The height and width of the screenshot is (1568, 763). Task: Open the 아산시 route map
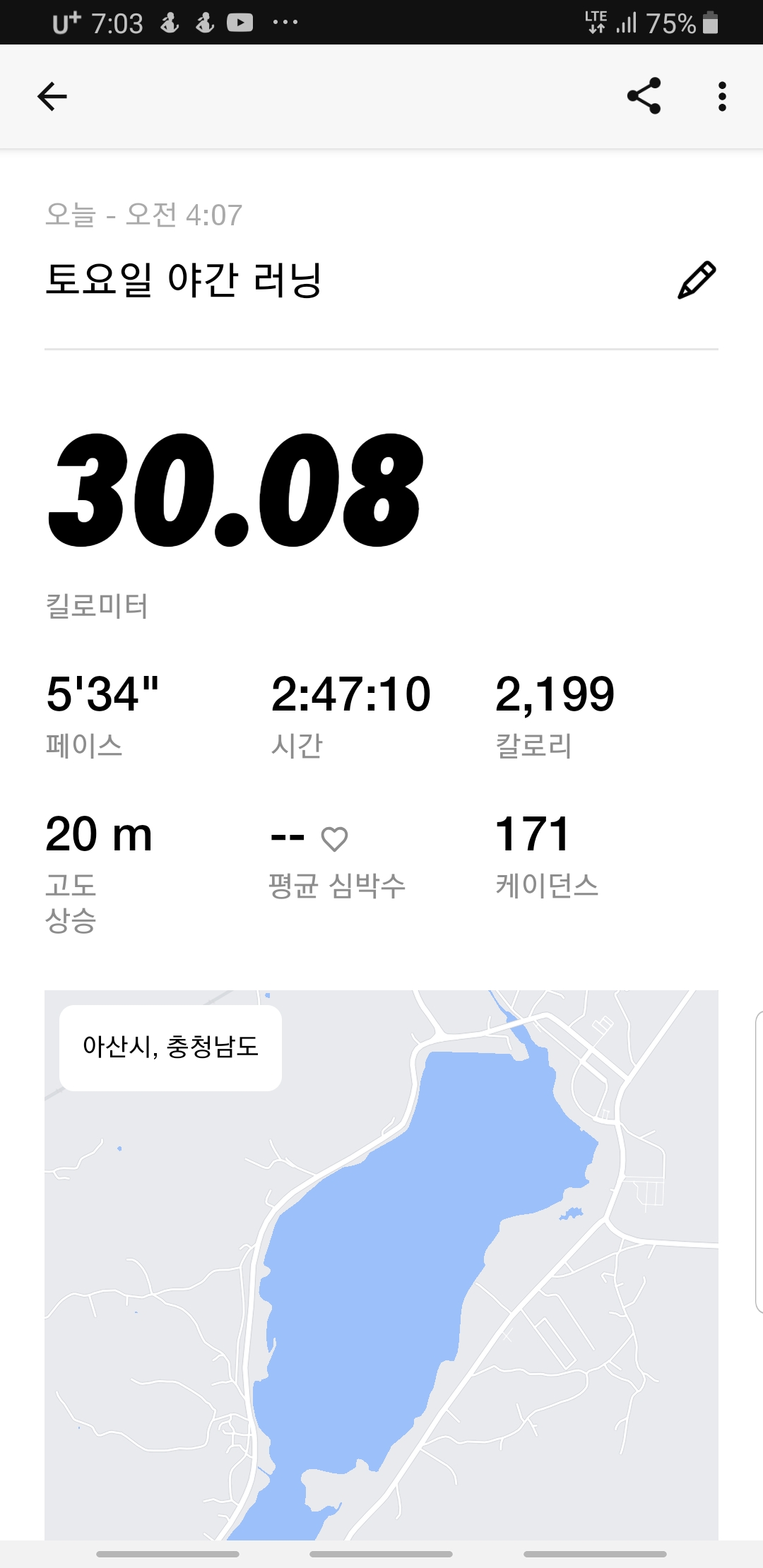(x=381, y=1264)
